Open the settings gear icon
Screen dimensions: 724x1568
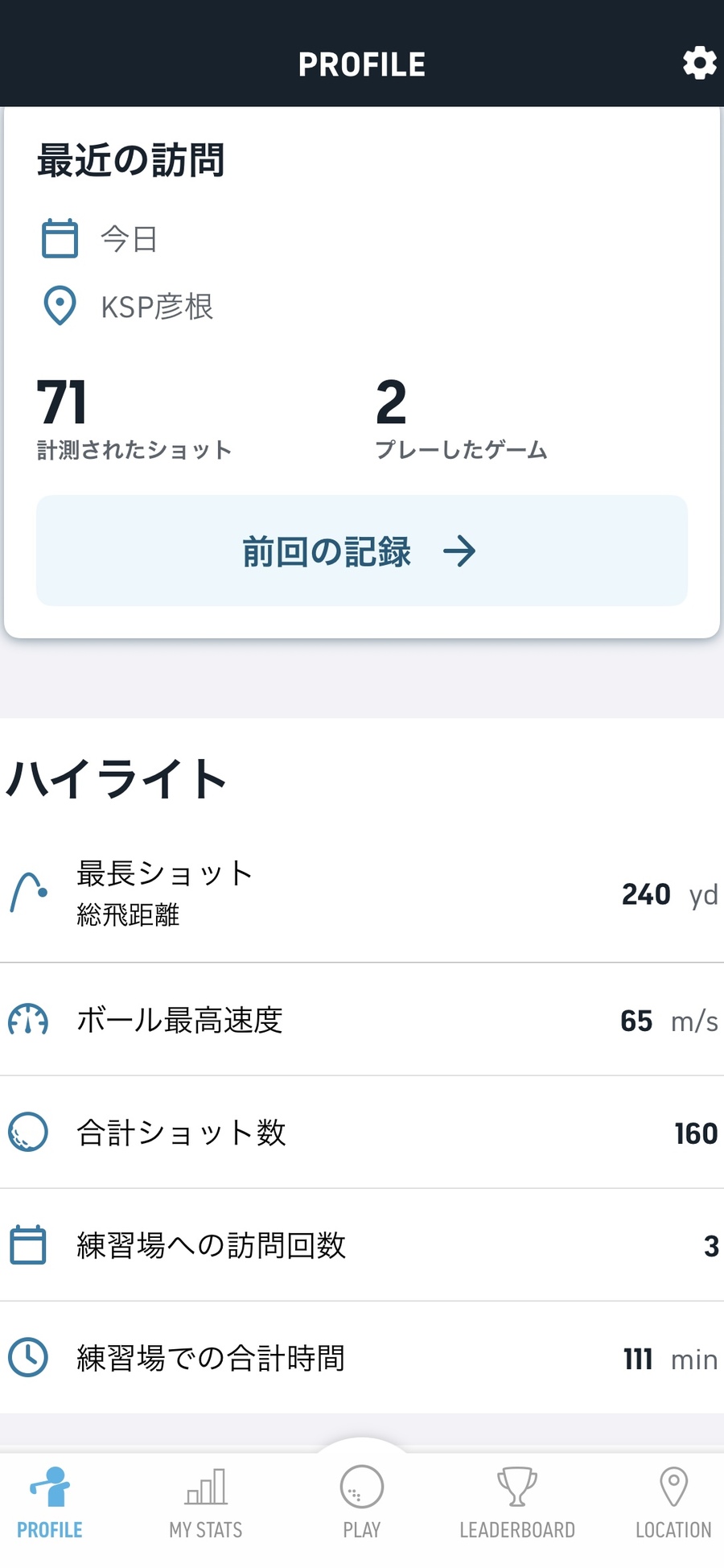click(699, 63)
